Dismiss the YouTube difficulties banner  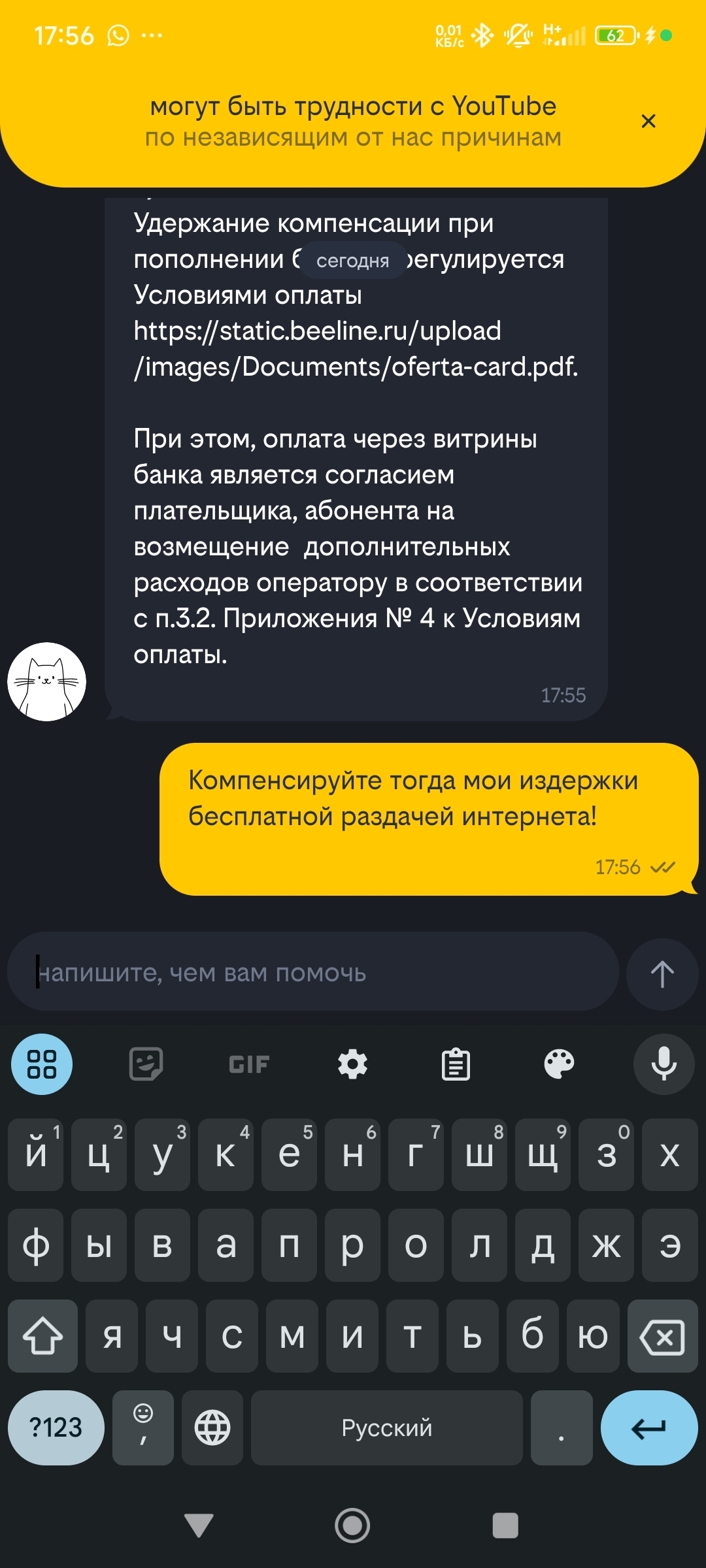(648, 121)
